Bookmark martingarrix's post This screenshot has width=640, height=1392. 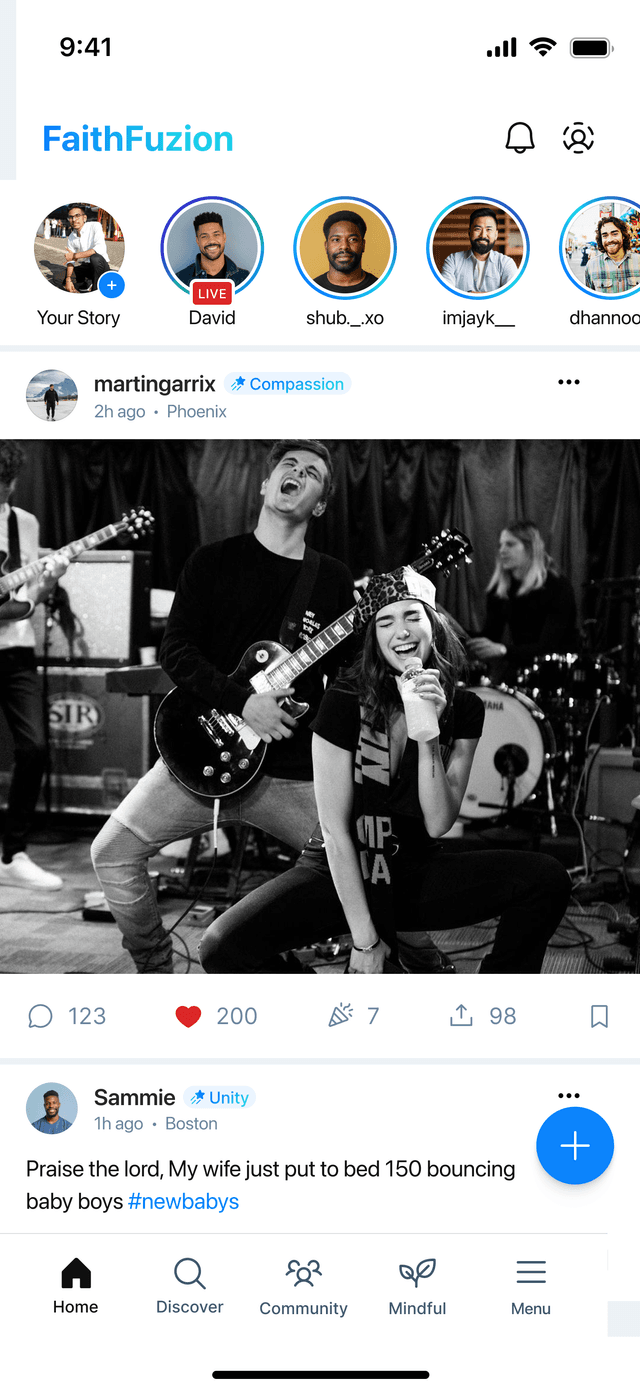tap(599, 1016)
